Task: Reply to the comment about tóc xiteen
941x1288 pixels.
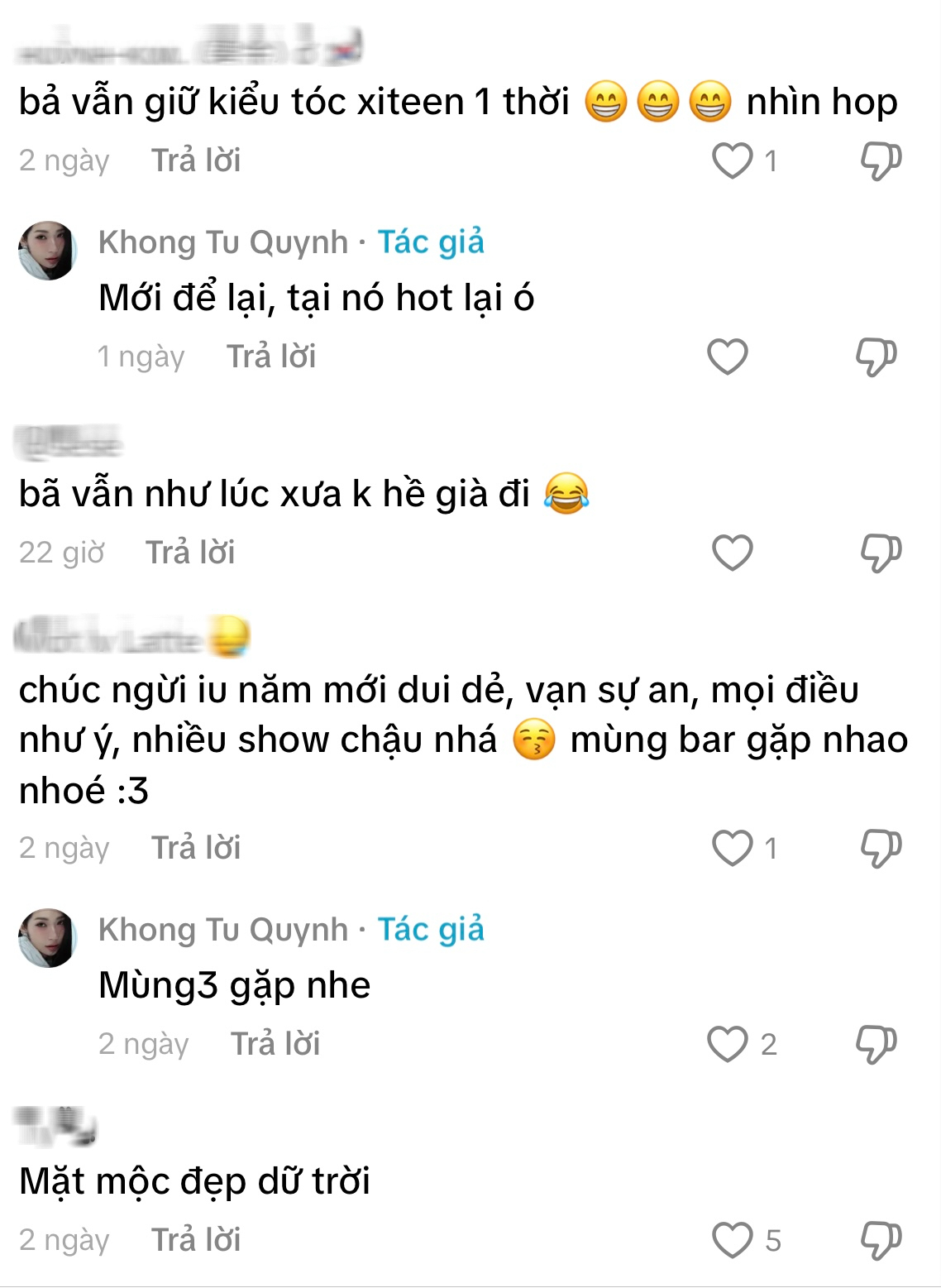Action: click(195, 159)
